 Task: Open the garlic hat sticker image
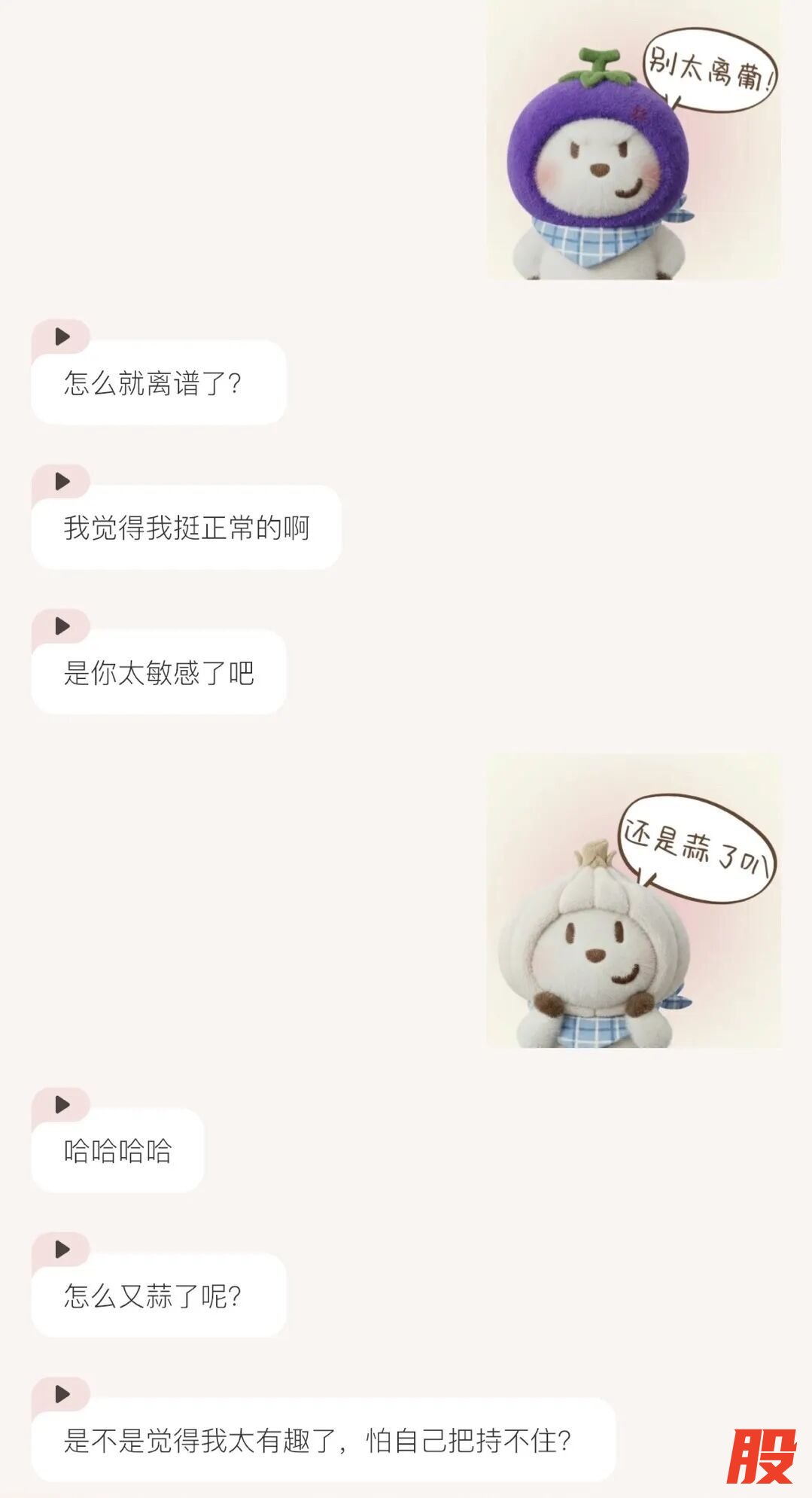pos(633,901)
